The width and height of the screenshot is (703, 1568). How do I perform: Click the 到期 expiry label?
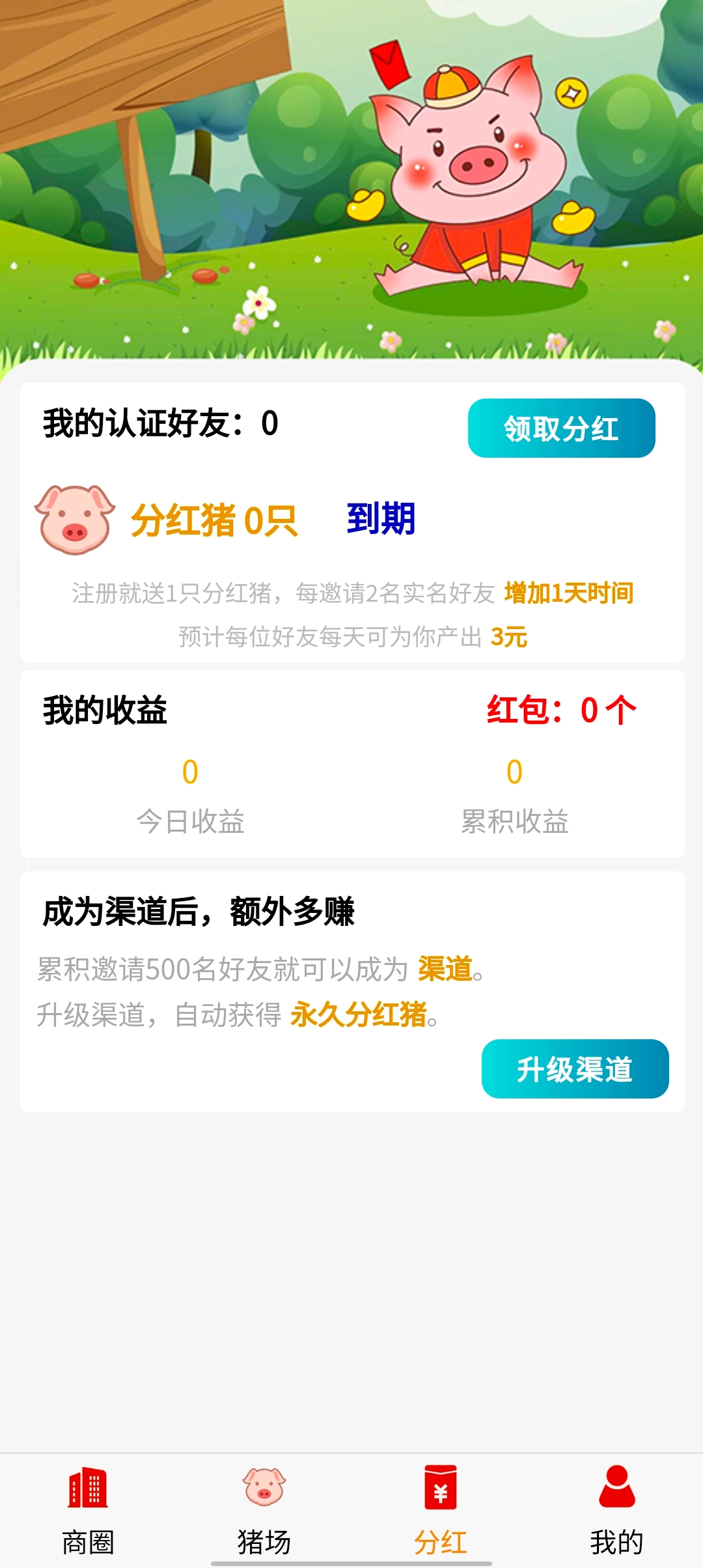click(381, 518)
